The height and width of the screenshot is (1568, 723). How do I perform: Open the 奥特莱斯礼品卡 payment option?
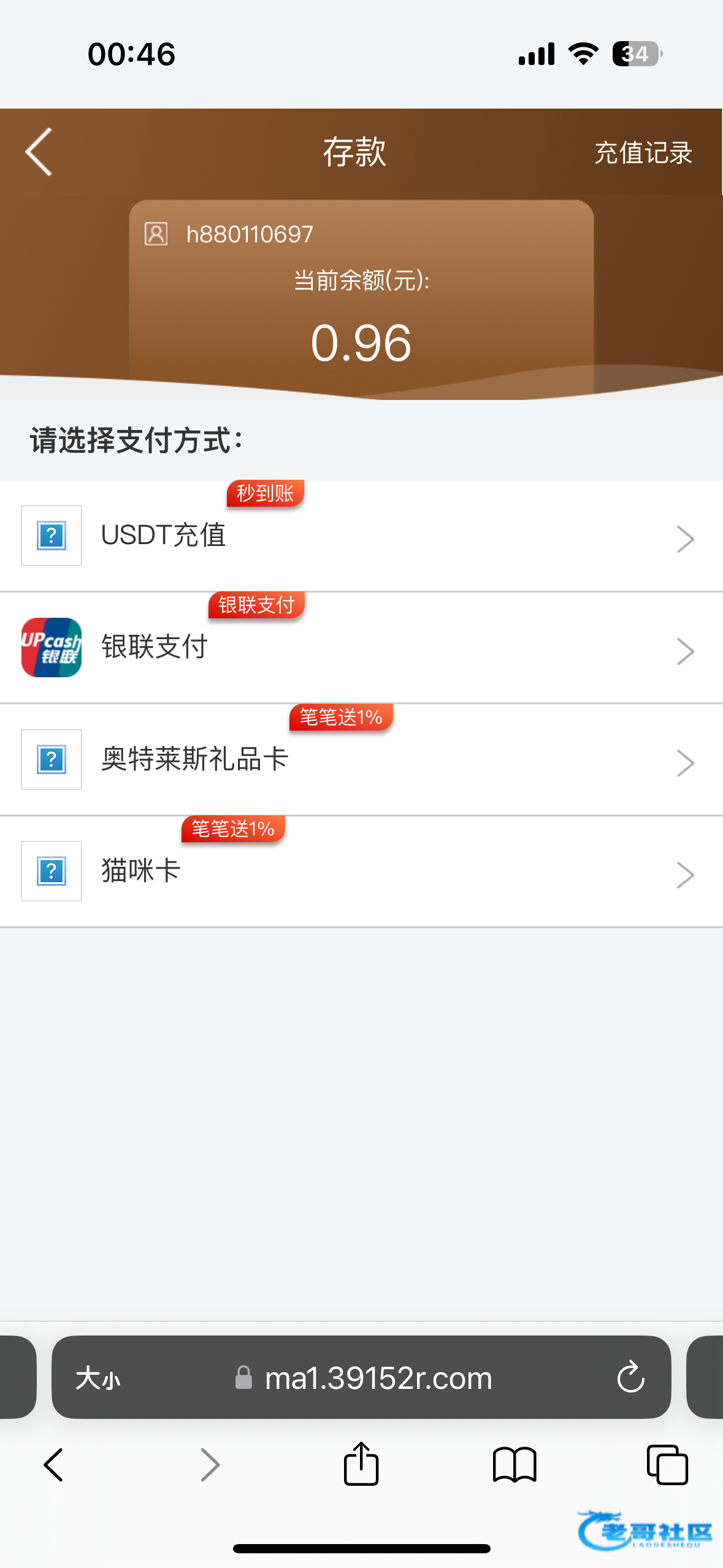[x=361, y=759]
